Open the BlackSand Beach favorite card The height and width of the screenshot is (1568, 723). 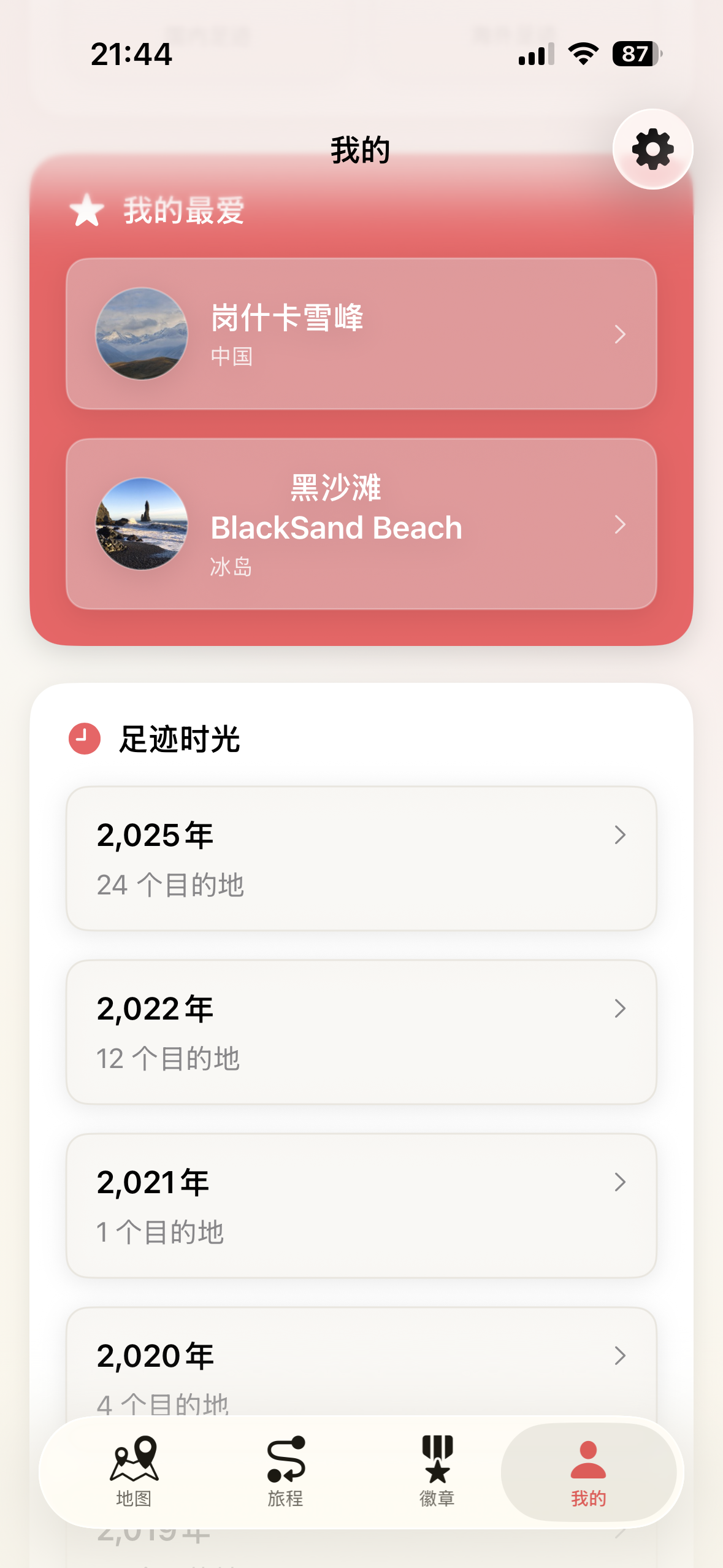pyautogui.click(x=362, y=525)
